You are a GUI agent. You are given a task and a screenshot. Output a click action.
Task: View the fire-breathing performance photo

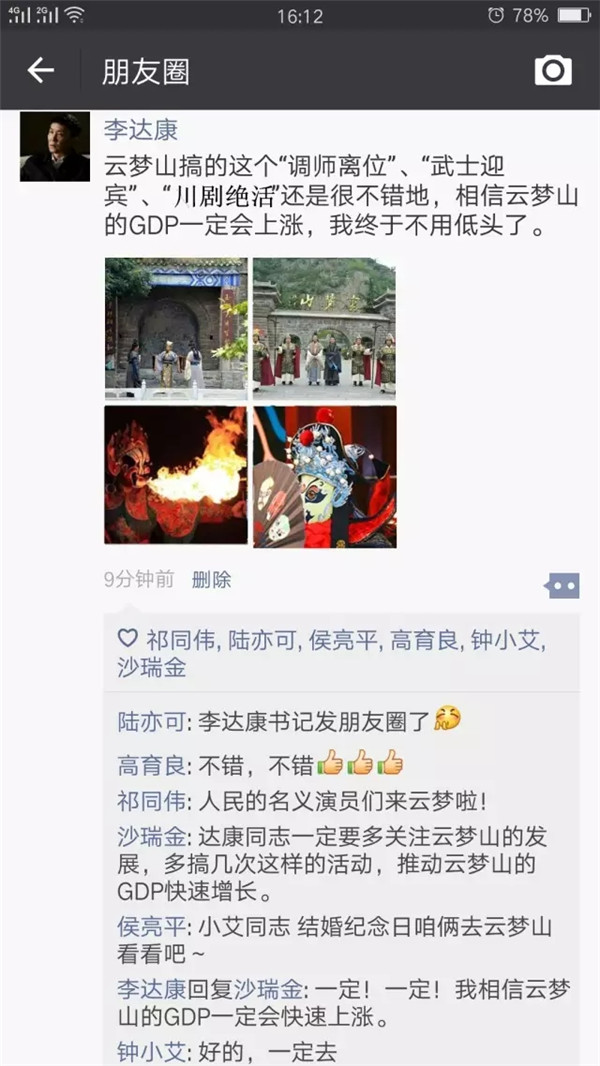(176, 476)
